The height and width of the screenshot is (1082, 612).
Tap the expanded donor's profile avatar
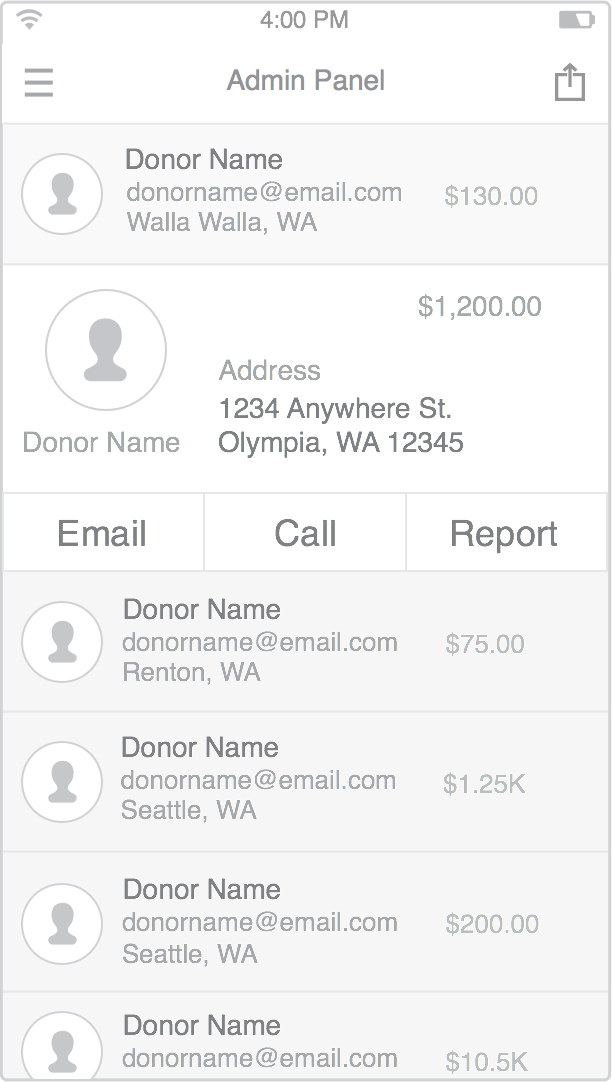tap(106, 350)
